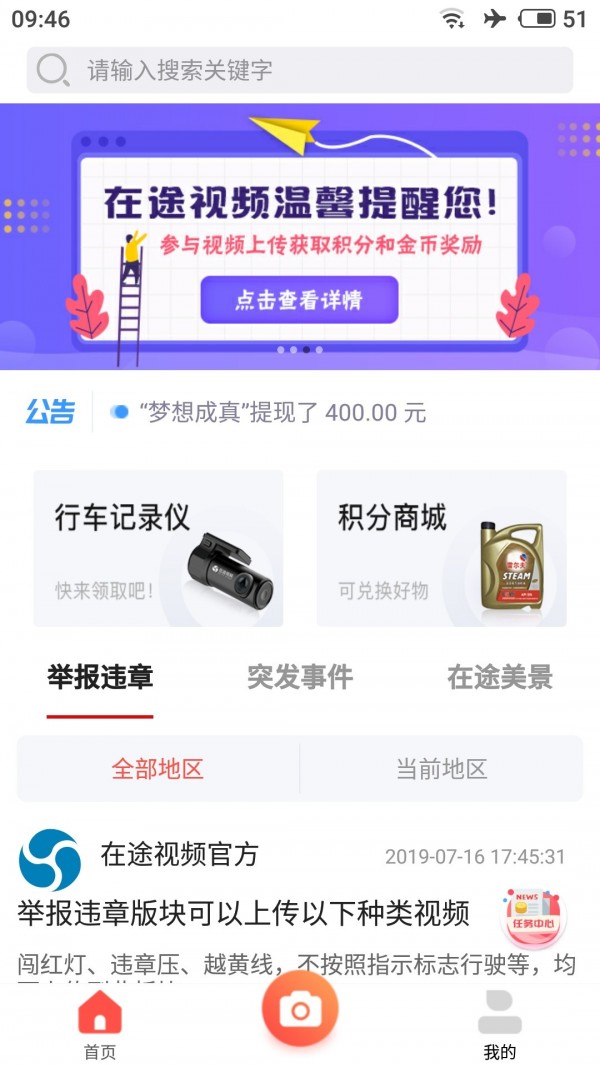Open the 在途视频官方 post about 举报违章
The height and width of the screenshot is (1067, 600).
(x=243, y=913)
